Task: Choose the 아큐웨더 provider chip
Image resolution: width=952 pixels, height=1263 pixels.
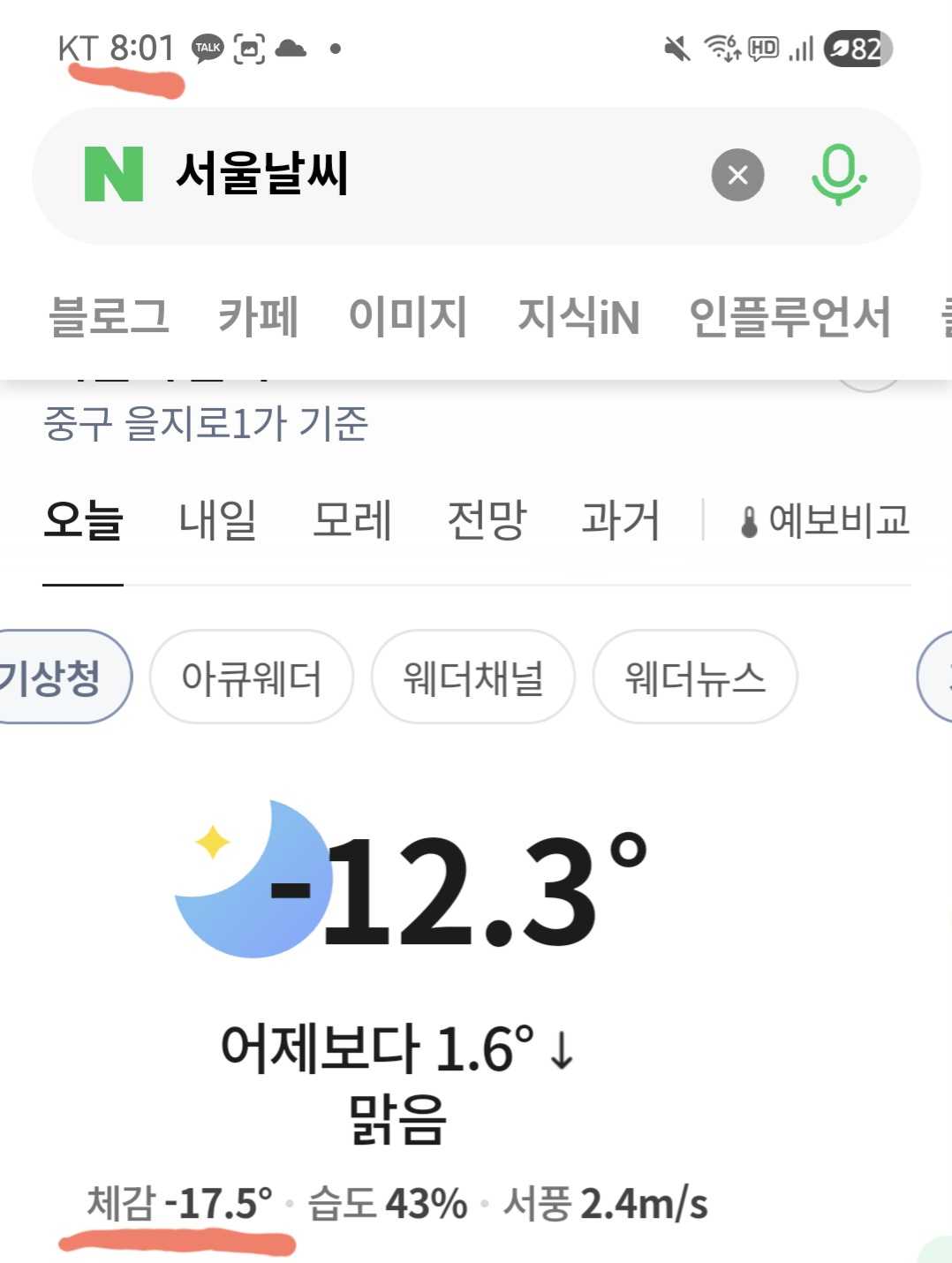Action: point(252,677)
